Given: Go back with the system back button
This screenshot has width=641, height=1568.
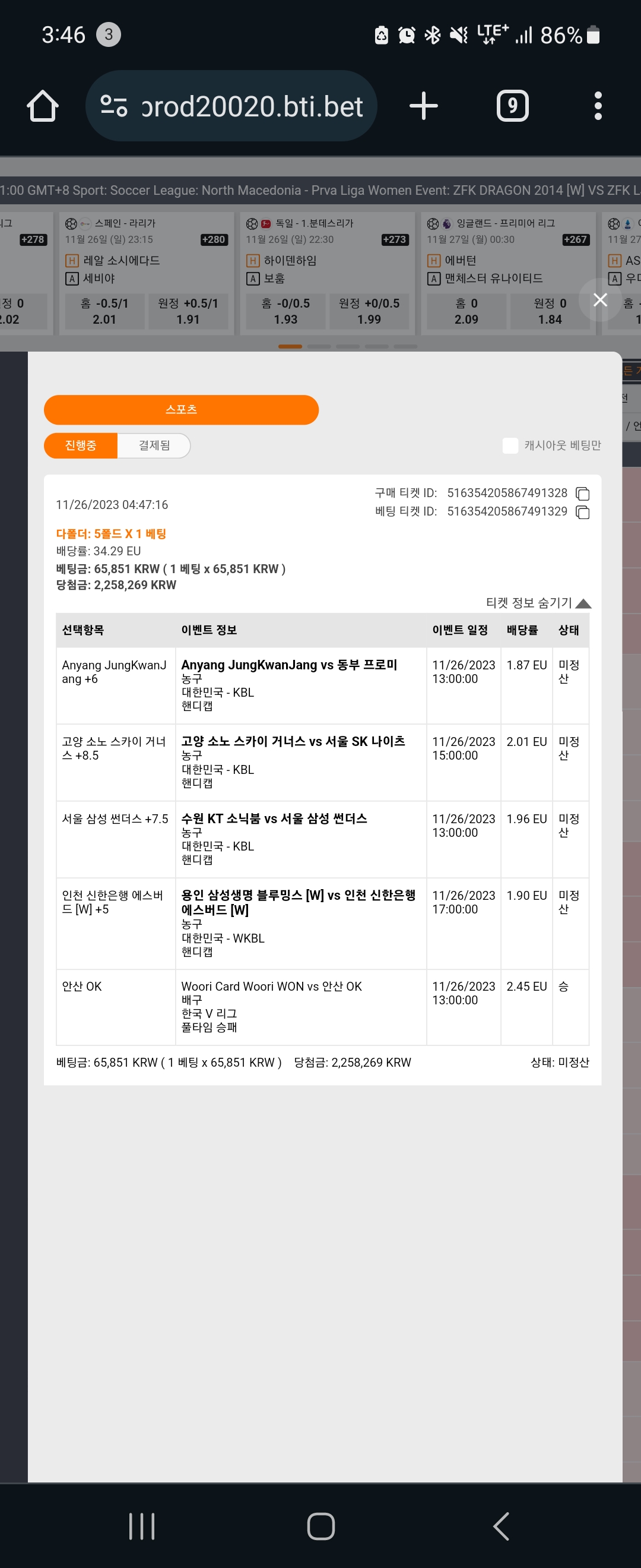Looking at the screenshot, I should (x=501, y=1526).
